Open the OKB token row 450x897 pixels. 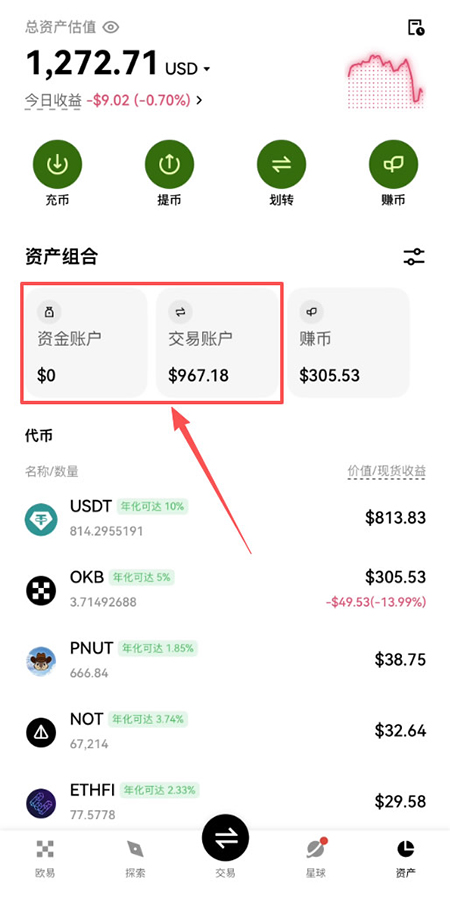pyautogui.click(x=225, y=589)
